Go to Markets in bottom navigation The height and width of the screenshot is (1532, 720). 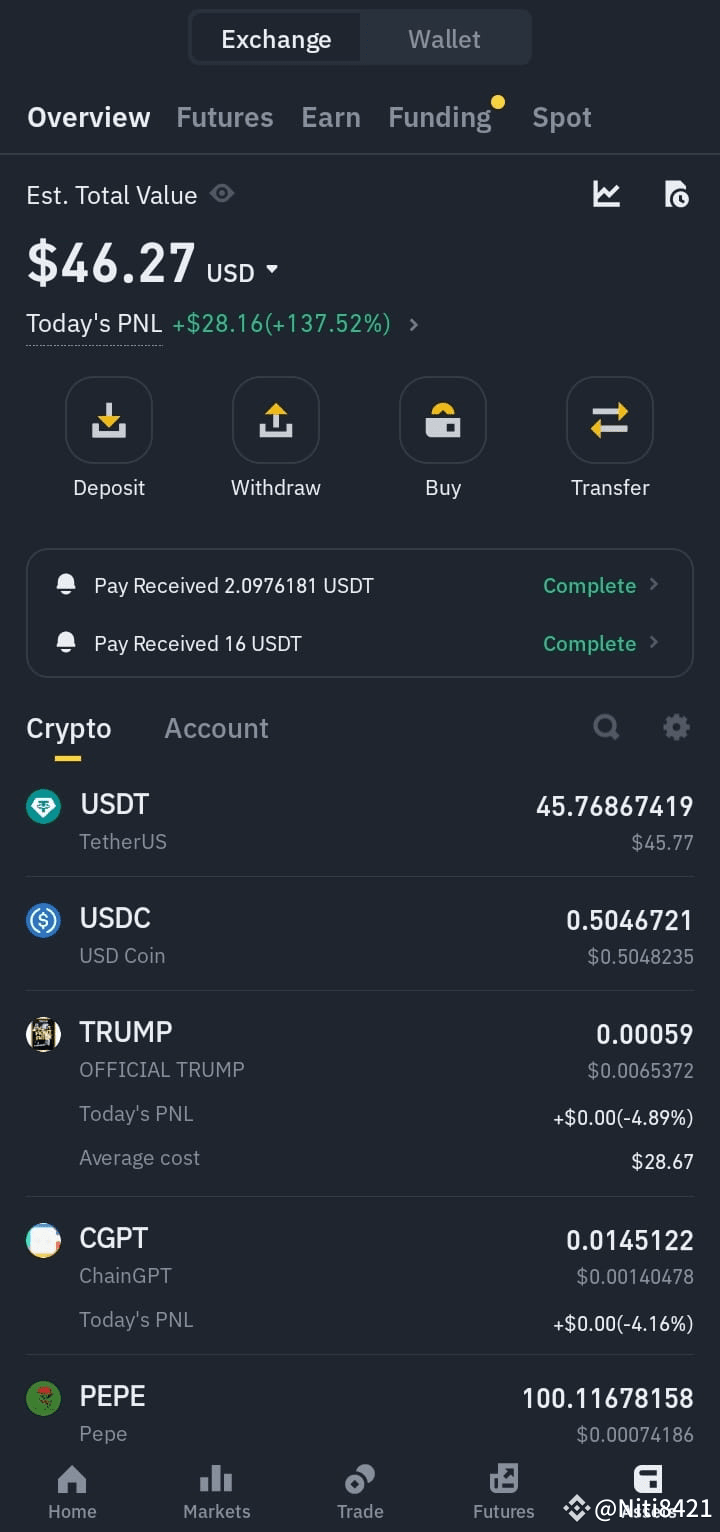[x=216, y=1493]
